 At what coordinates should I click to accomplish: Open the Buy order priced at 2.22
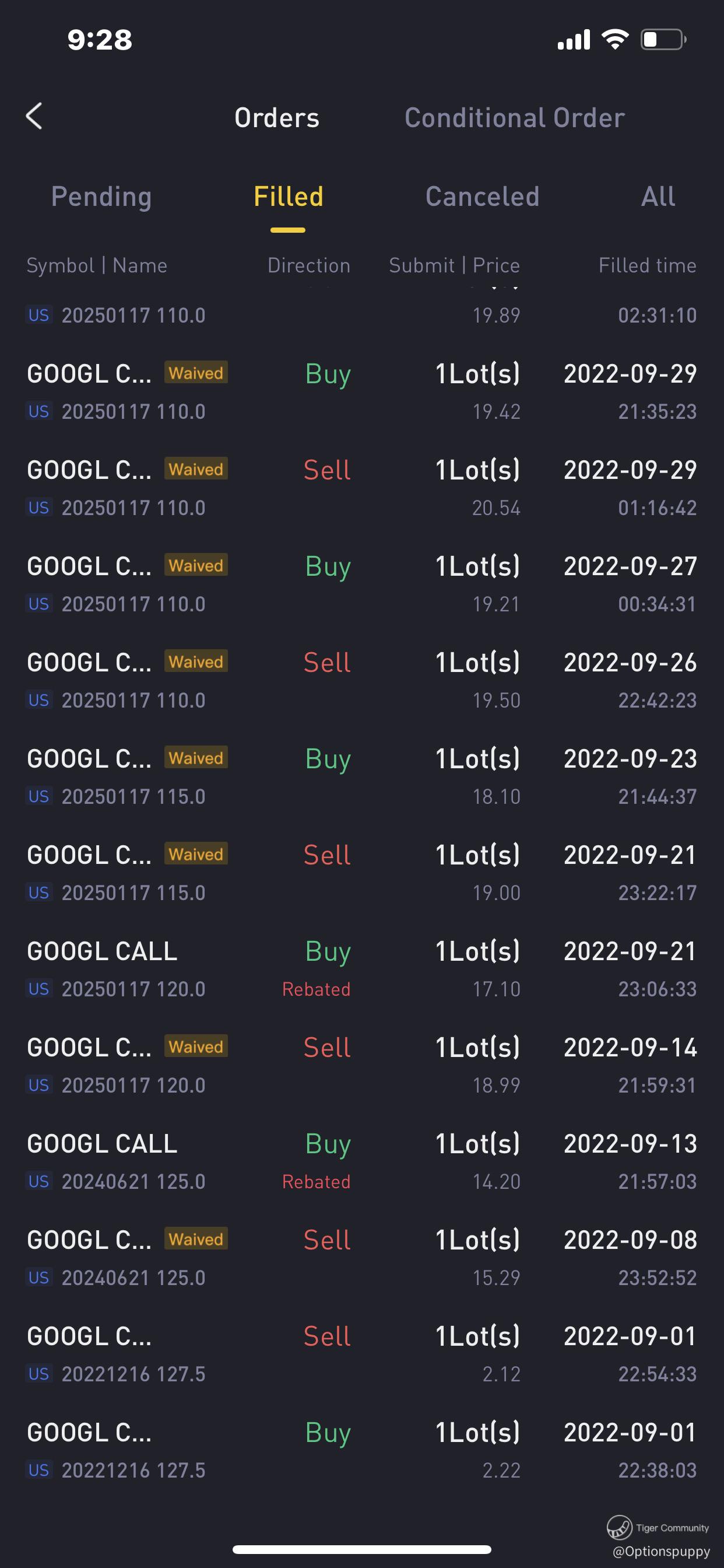pyautogui.click(x=361, y=1450)
